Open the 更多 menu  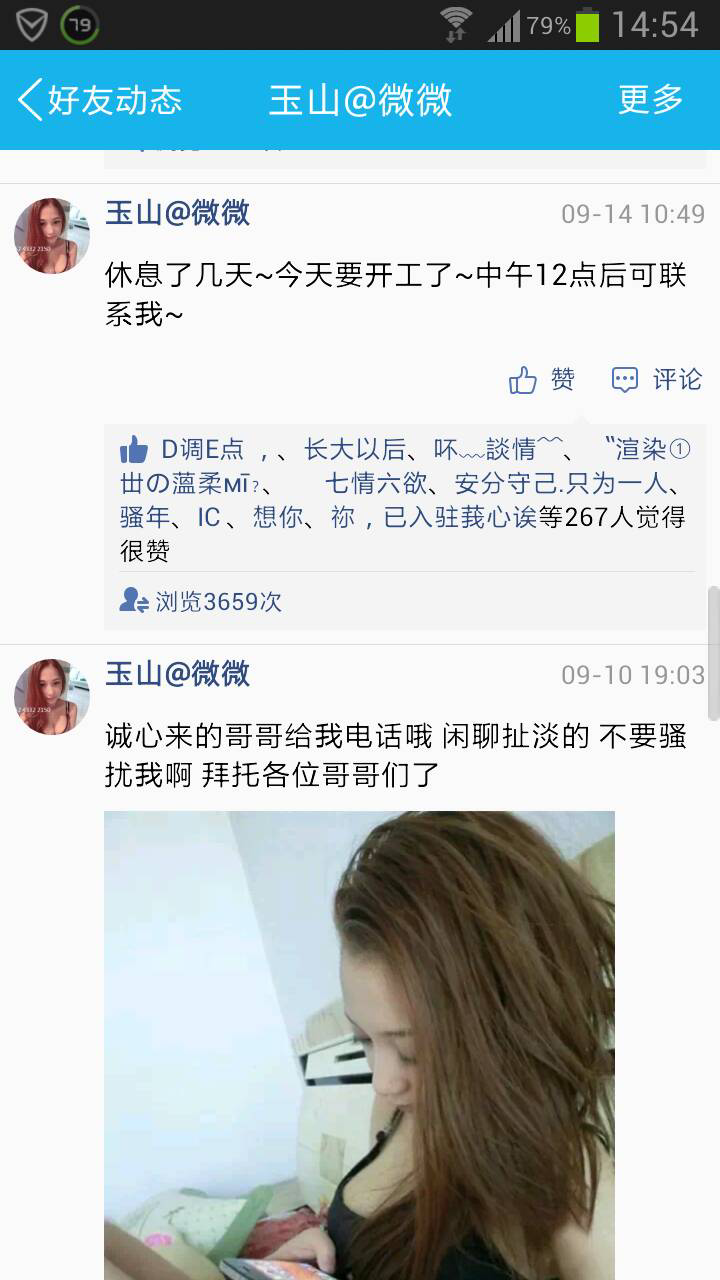[650, 100]
